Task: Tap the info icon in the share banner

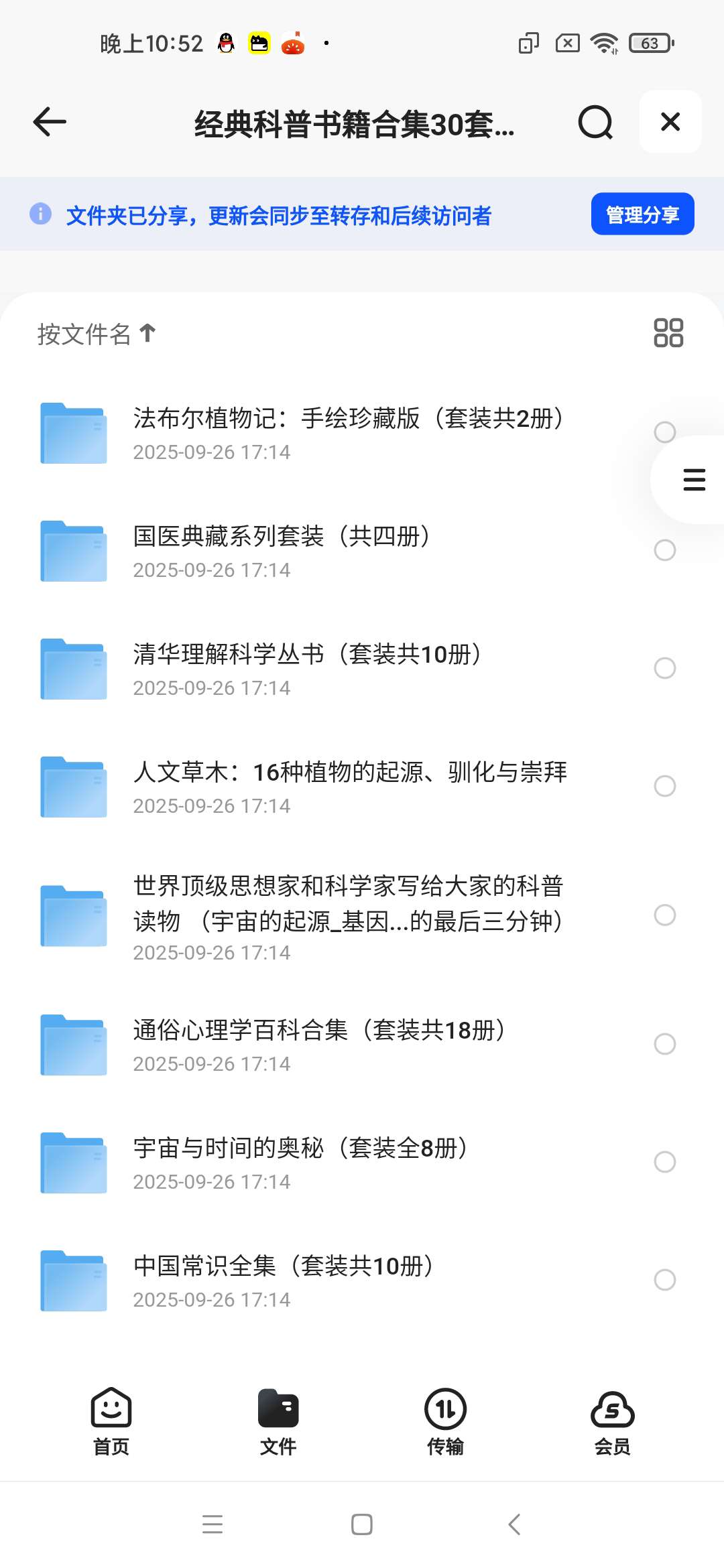Action: (x=42, y=214)
